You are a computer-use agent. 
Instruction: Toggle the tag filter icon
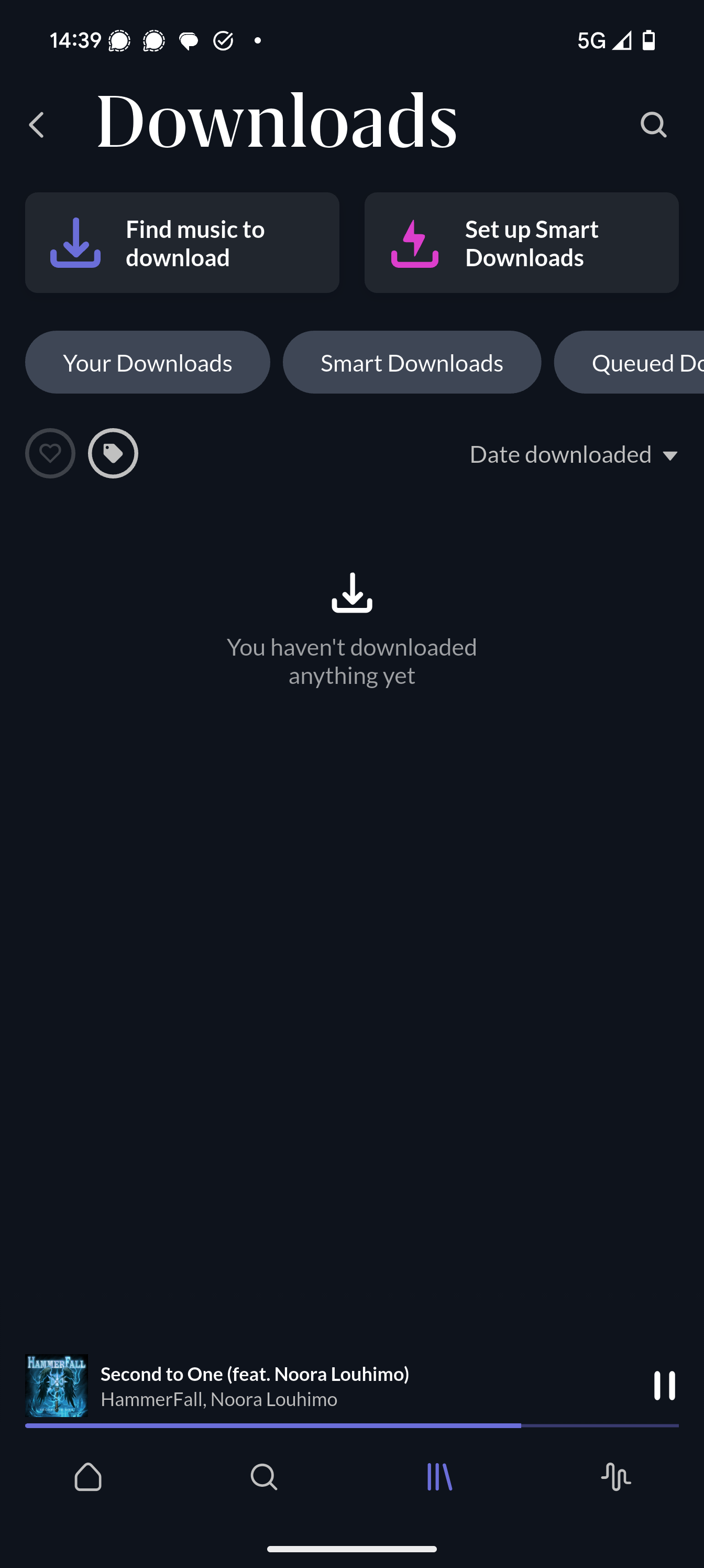click(113, 453)
